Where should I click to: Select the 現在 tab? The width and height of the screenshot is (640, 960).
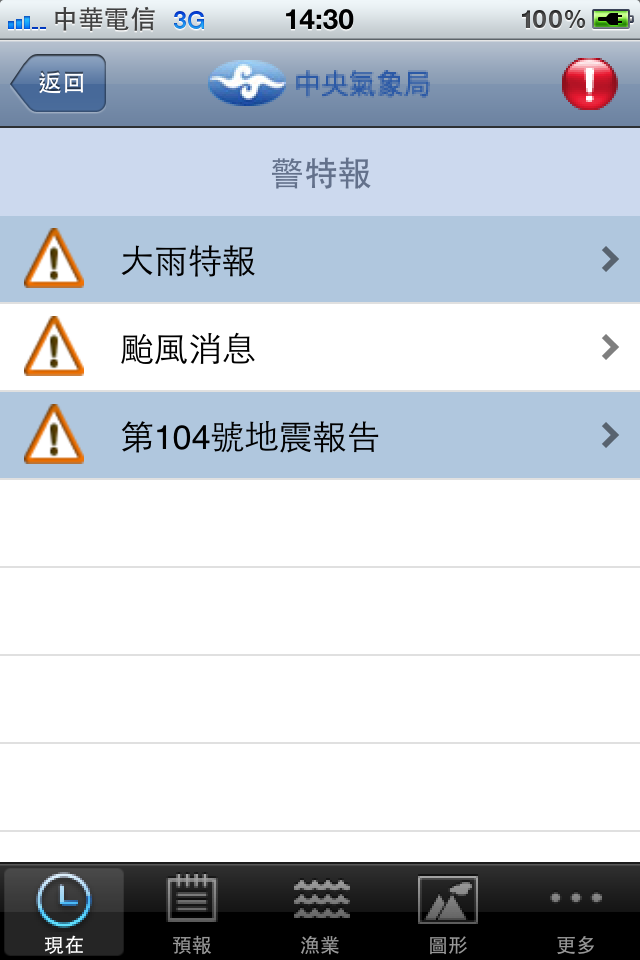[x=64, y=912]
